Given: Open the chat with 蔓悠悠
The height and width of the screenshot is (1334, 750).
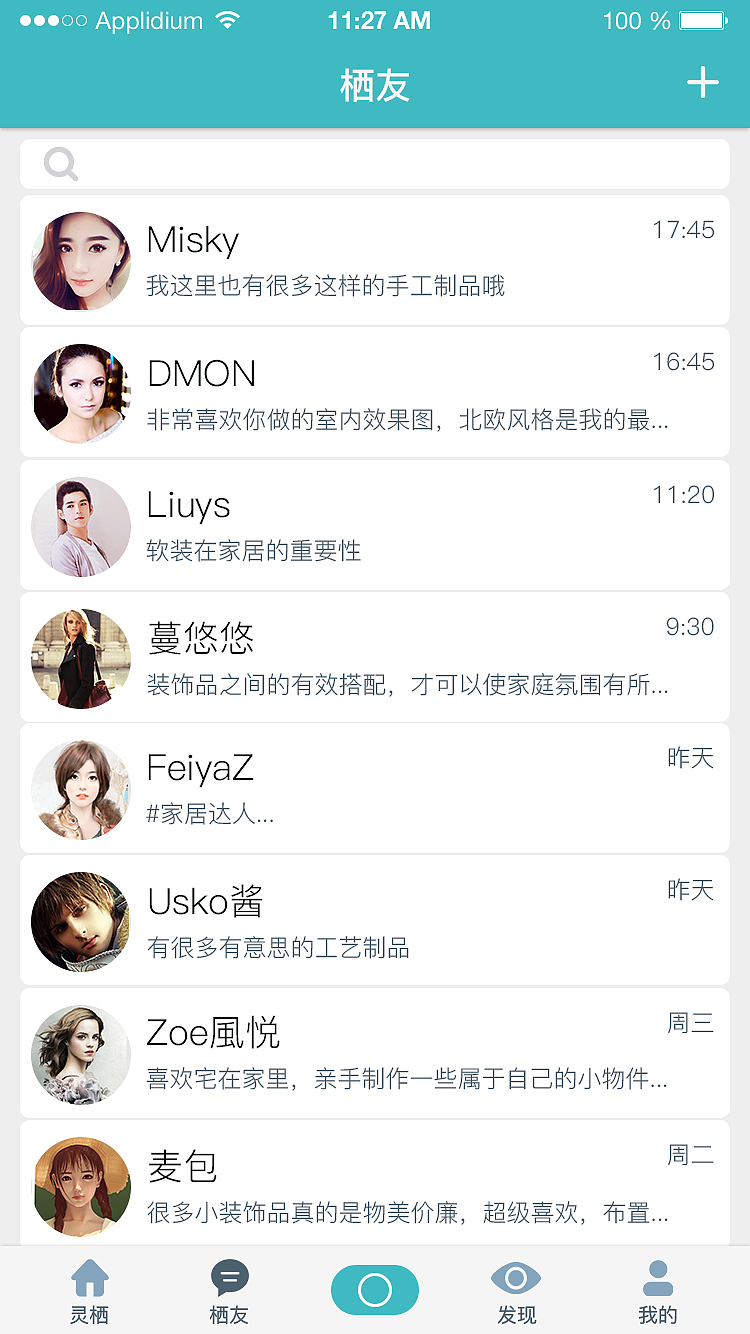Looking at the screenshot, I should (x=375, y=657).
